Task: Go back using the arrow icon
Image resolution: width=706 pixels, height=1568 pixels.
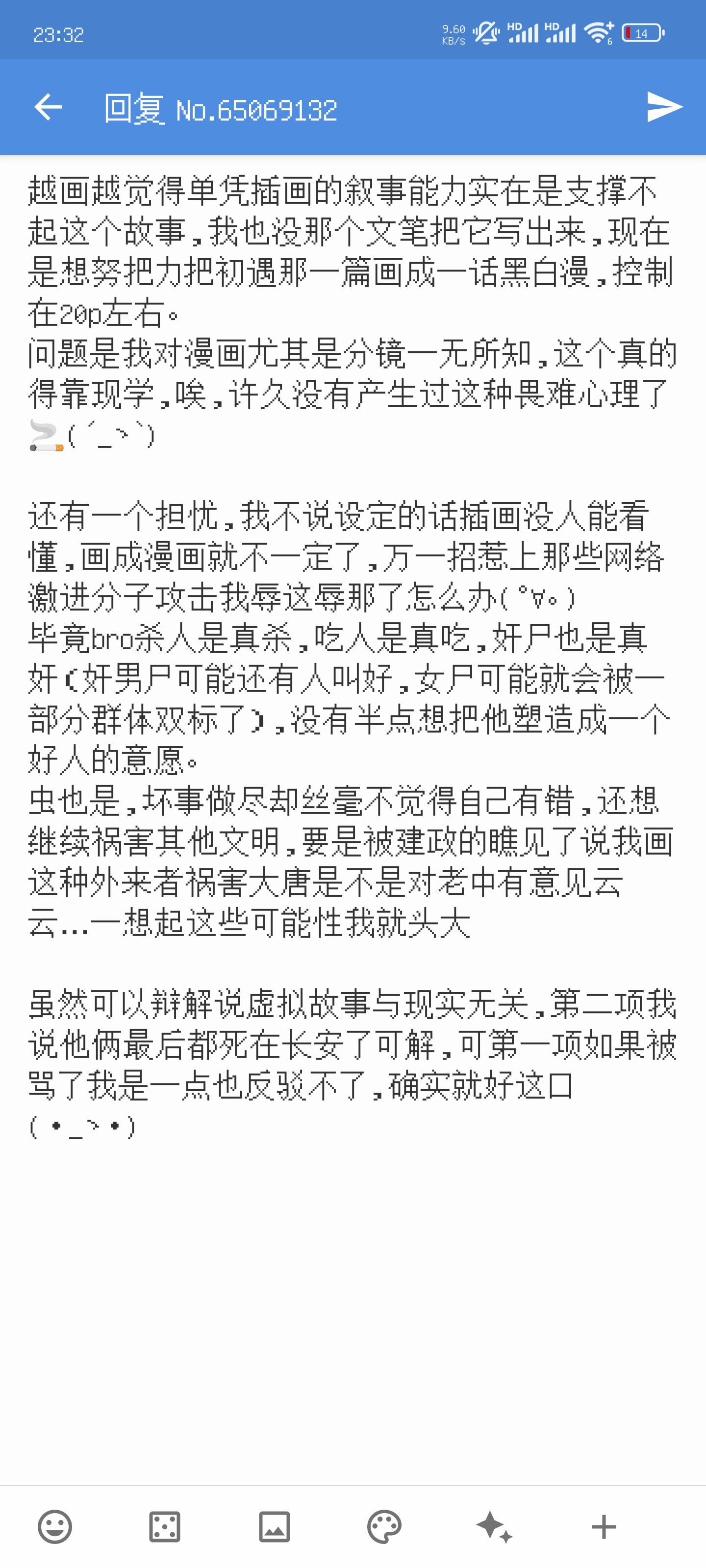Action: tap(48, 107)
